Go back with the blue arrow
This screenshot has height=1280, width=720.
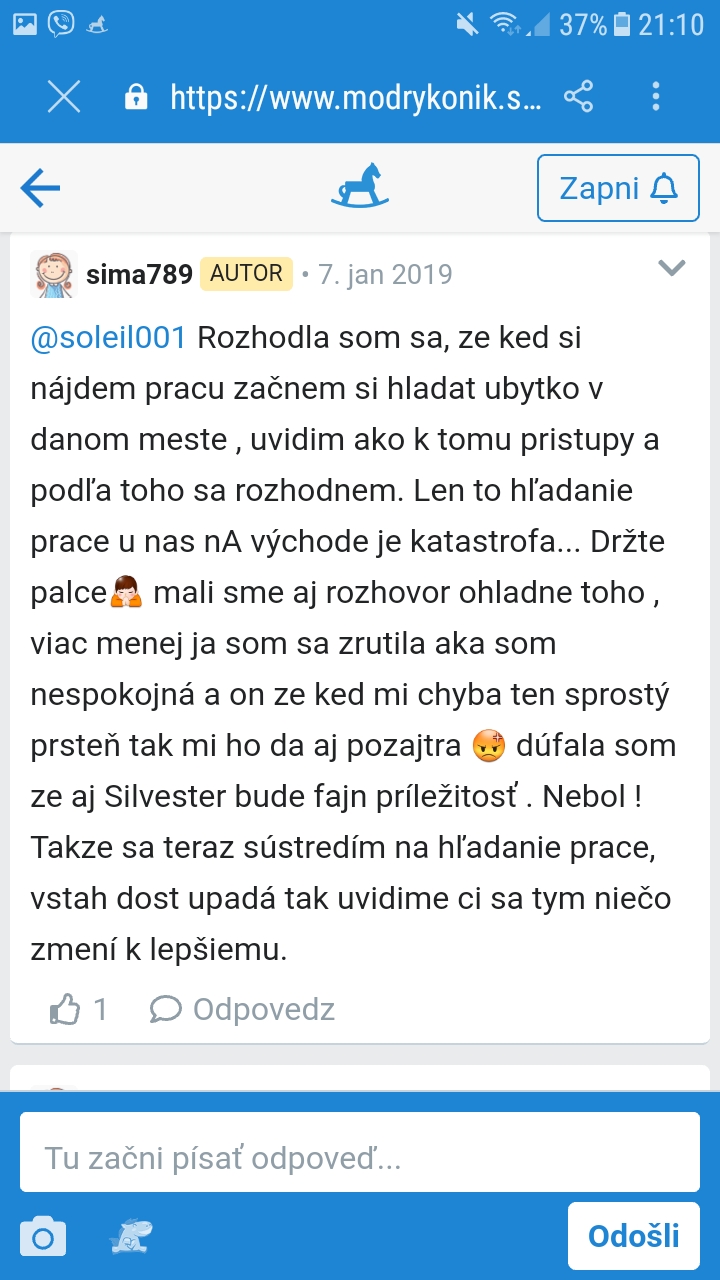coord(41,187)
